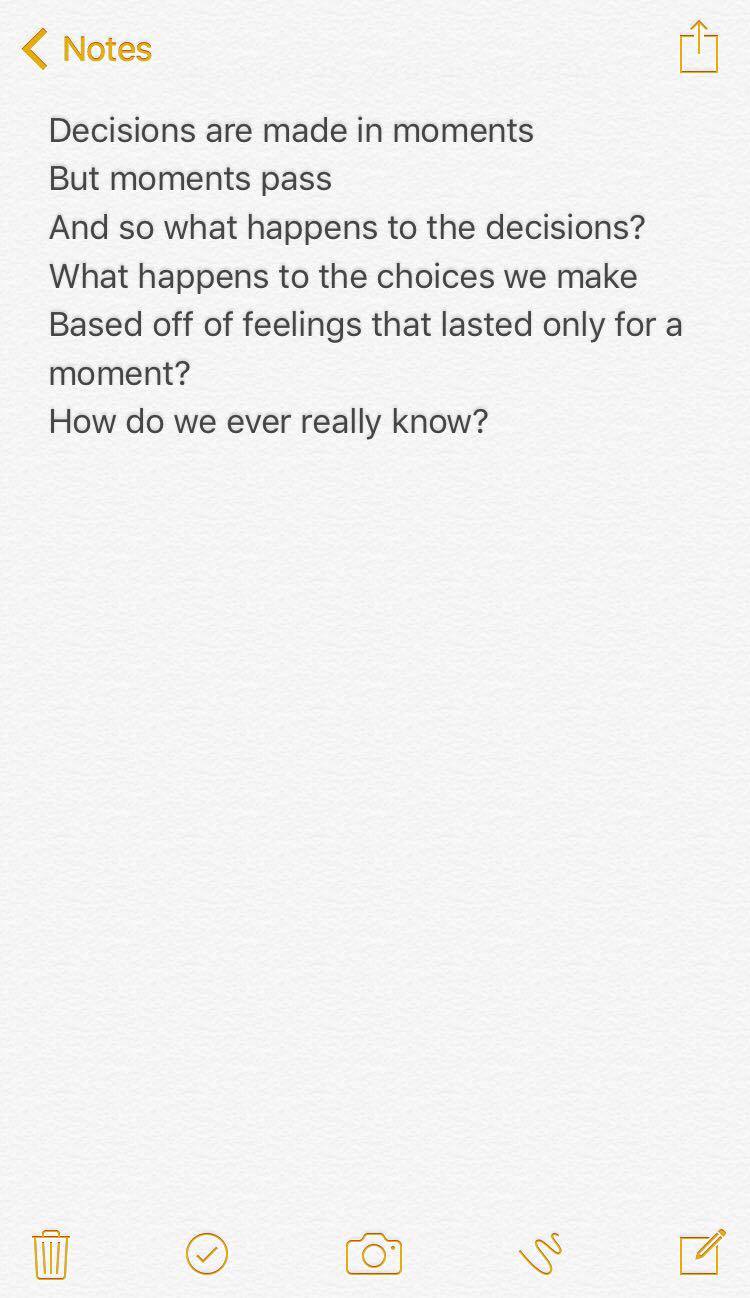The height and width of the screenshot is (1298, 750).
Task: Add a sketch to the note
Action: tap(540, 1253)
